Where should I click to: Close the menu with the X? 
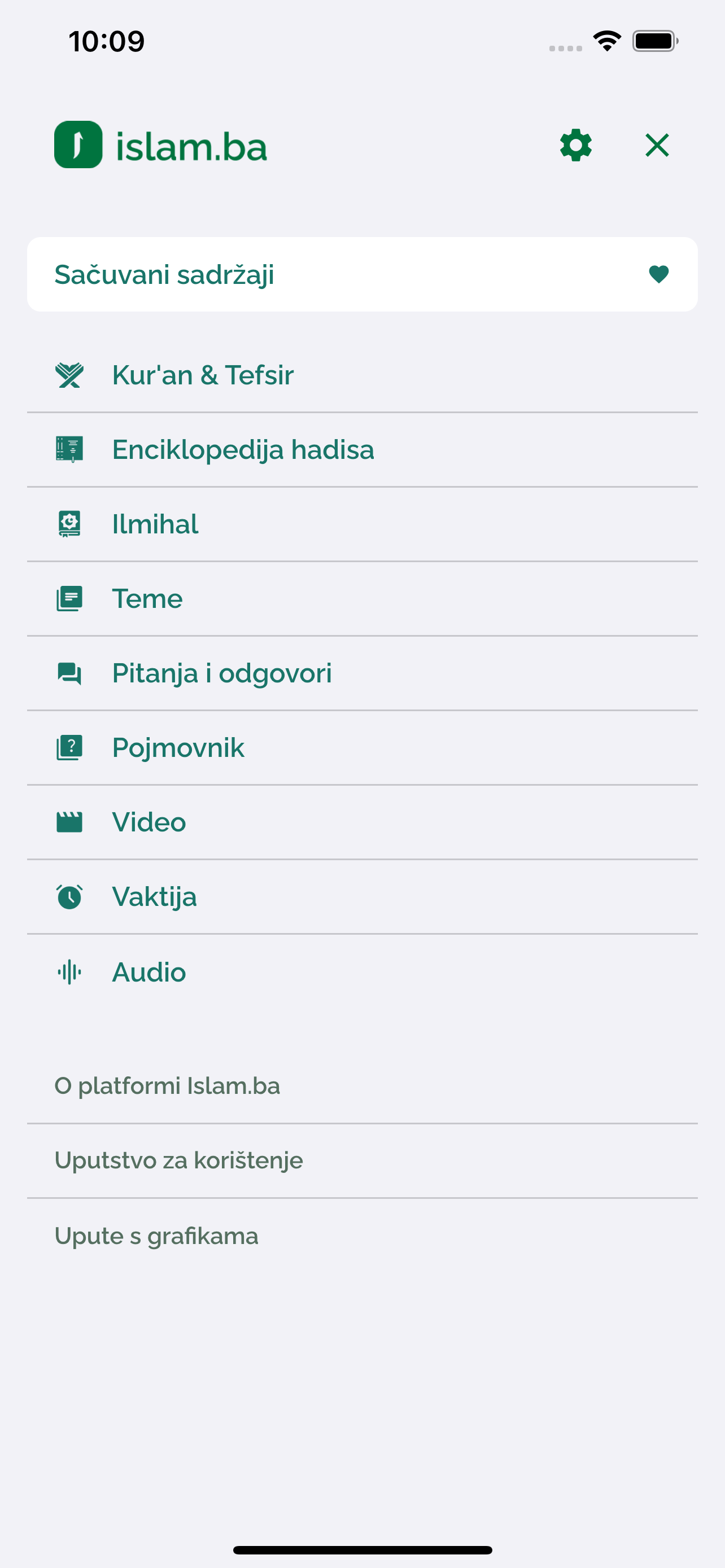click(x=657, y=146)
